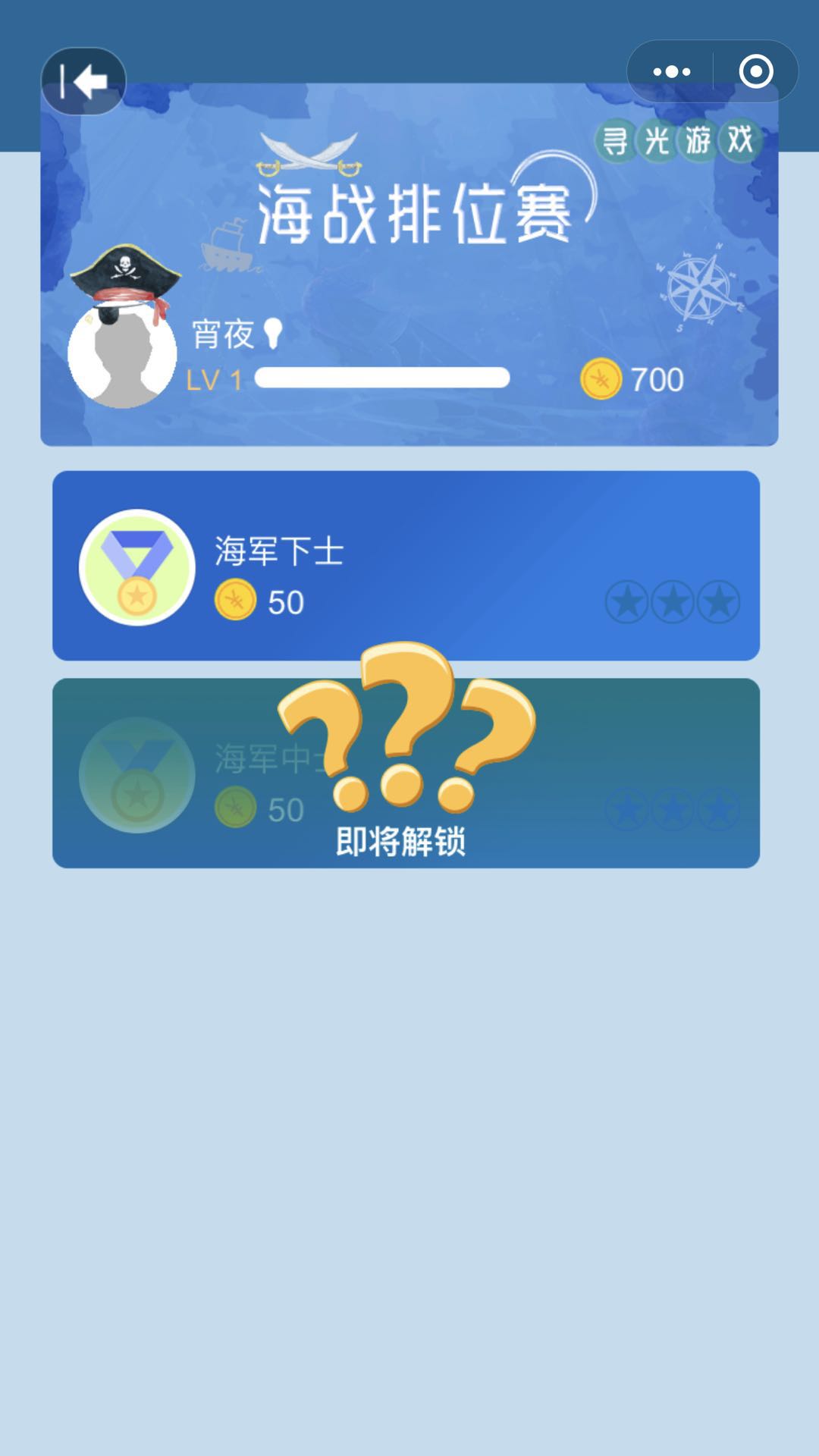Go back using the arrow button
Screen dimensions: 819x1456
83,81
